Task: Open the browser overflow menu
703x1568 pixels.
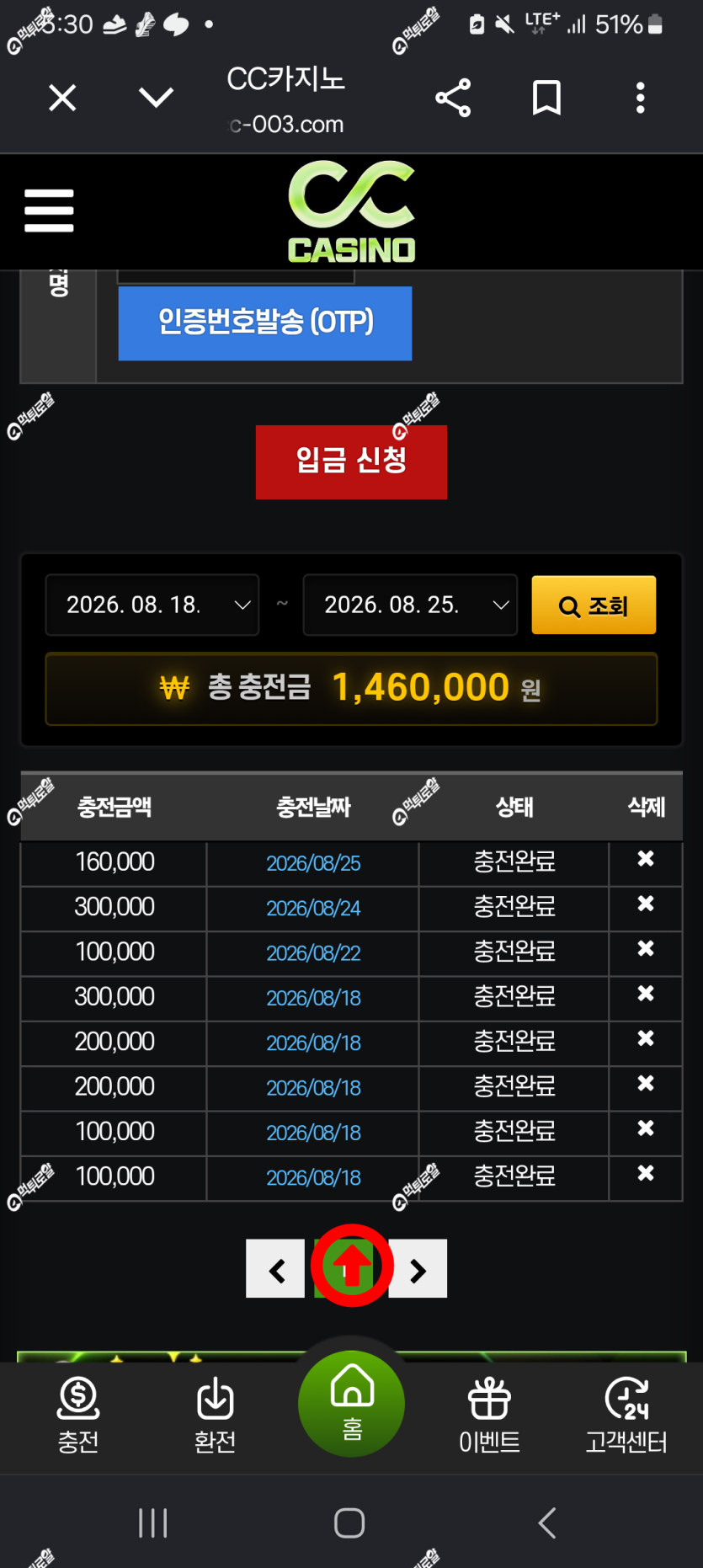Action: 641,98
